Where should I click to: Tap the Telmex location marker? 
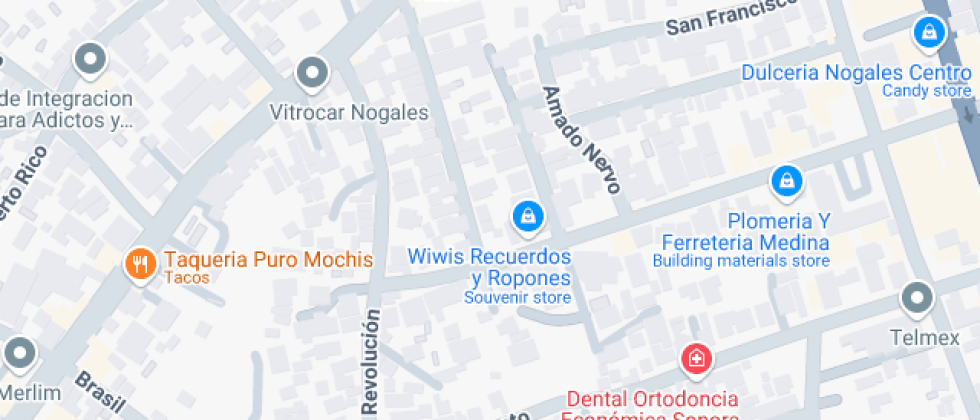point(917,301)
